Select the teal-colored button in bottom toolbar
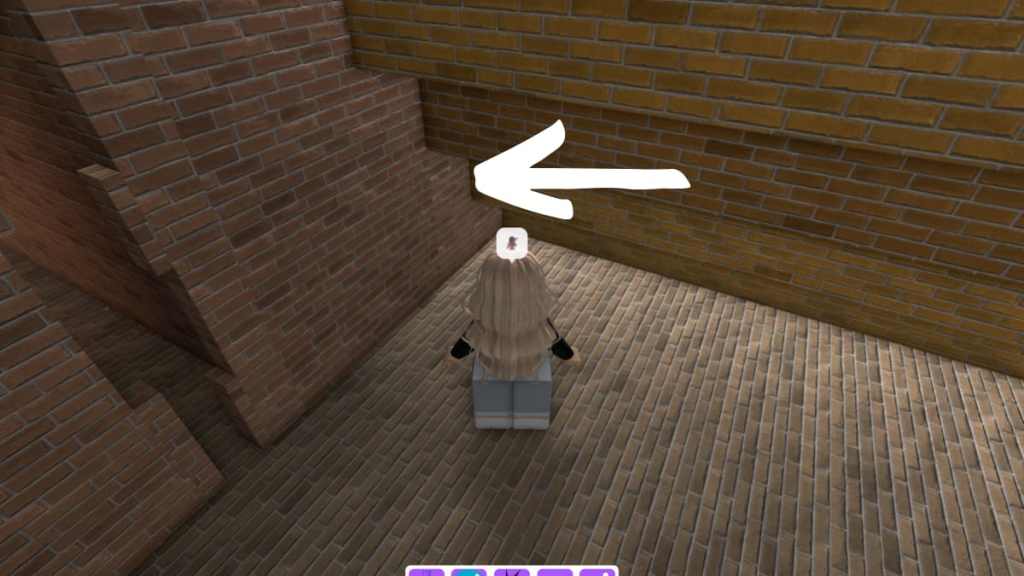Viewport: 1024px width, 576px height. (469, 573)
